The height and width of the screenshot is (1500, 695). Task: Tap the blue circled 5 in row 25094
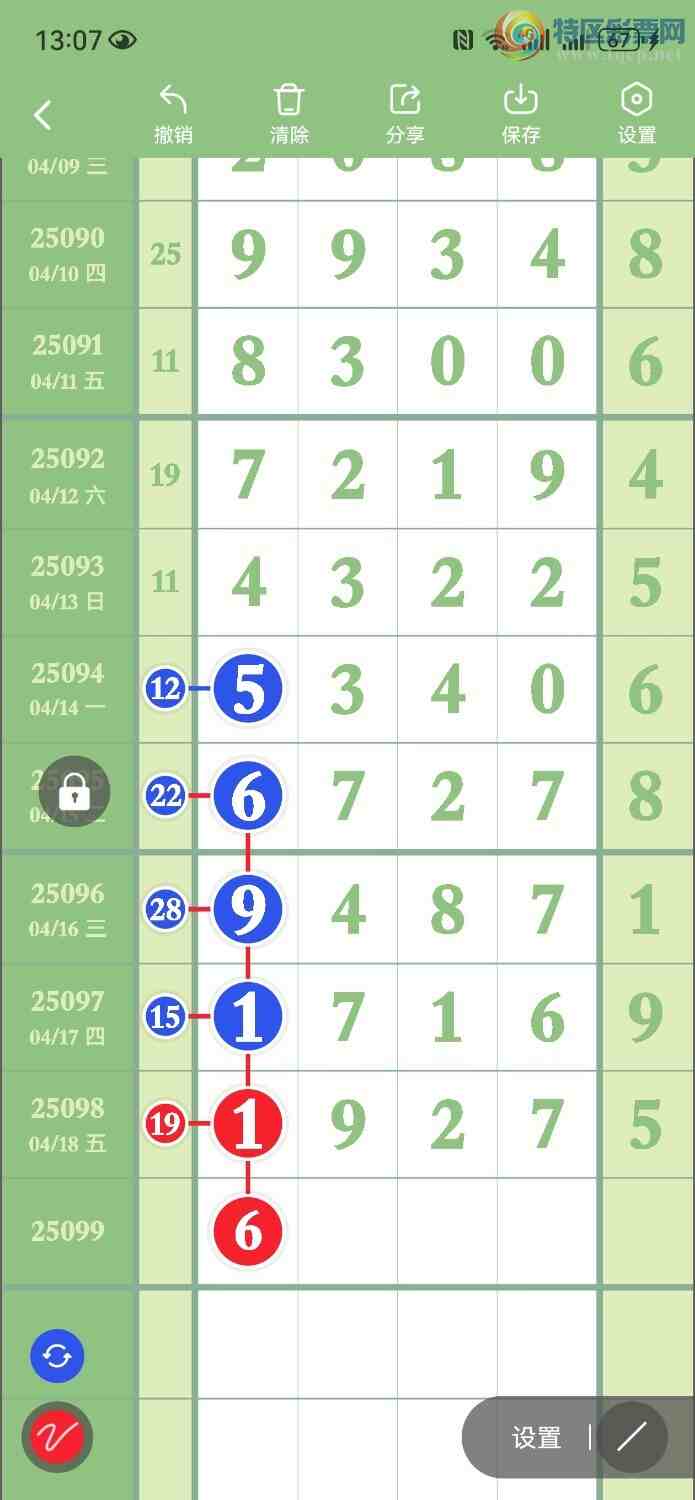[x=248, y=689]
